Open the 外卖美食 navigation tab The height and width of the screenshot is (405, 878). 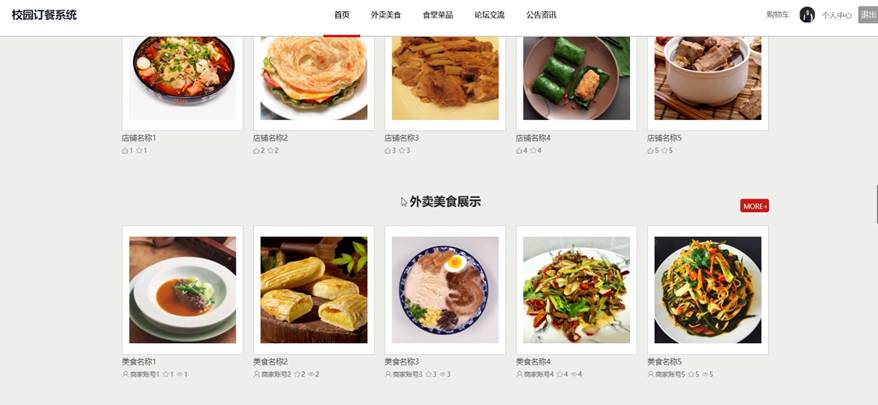pyautogui.click(x=386, y=15)
